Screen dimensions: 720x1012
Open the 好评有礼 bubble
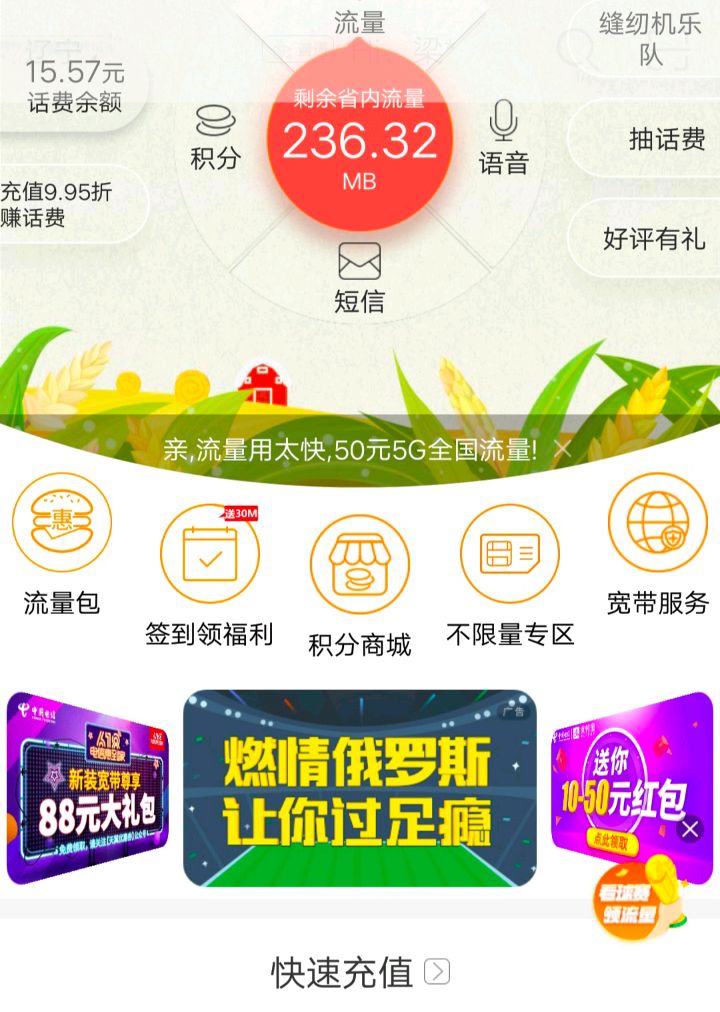(653, 238)
